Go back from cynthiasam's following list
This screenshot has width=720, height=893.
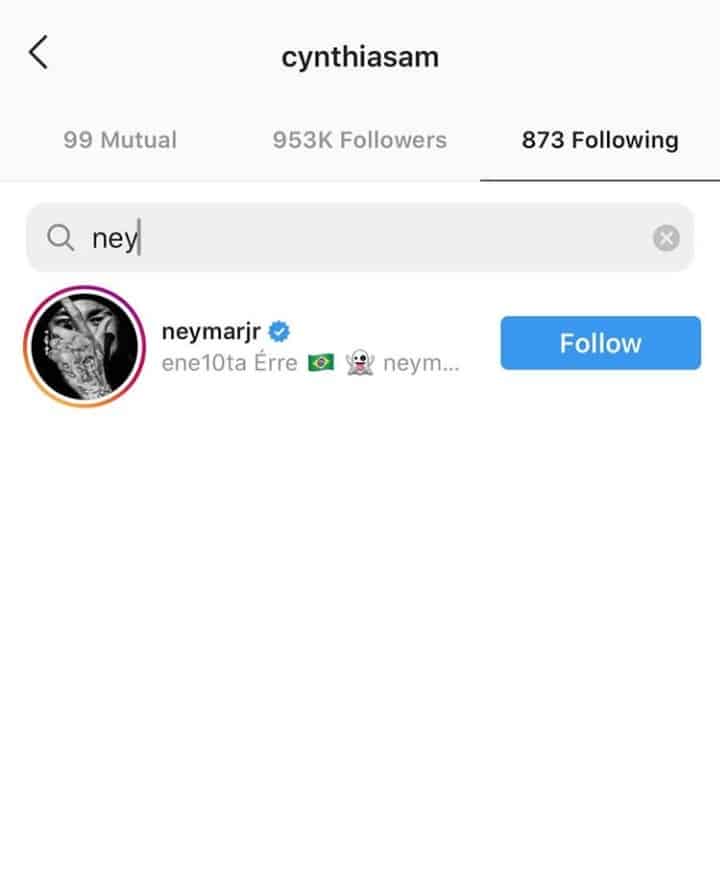[38, 53]
